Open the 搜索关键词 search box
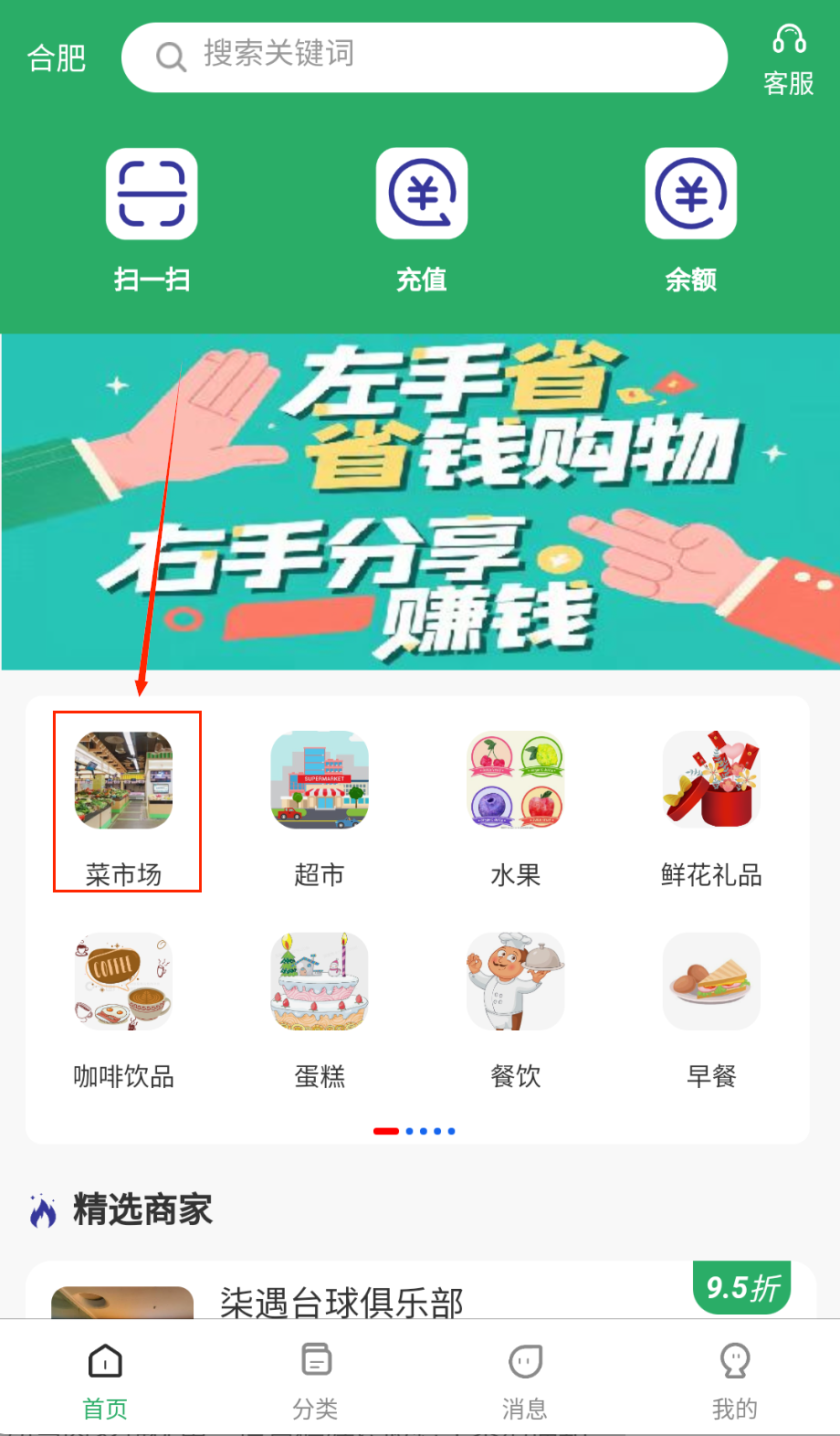 pos(425,57)
